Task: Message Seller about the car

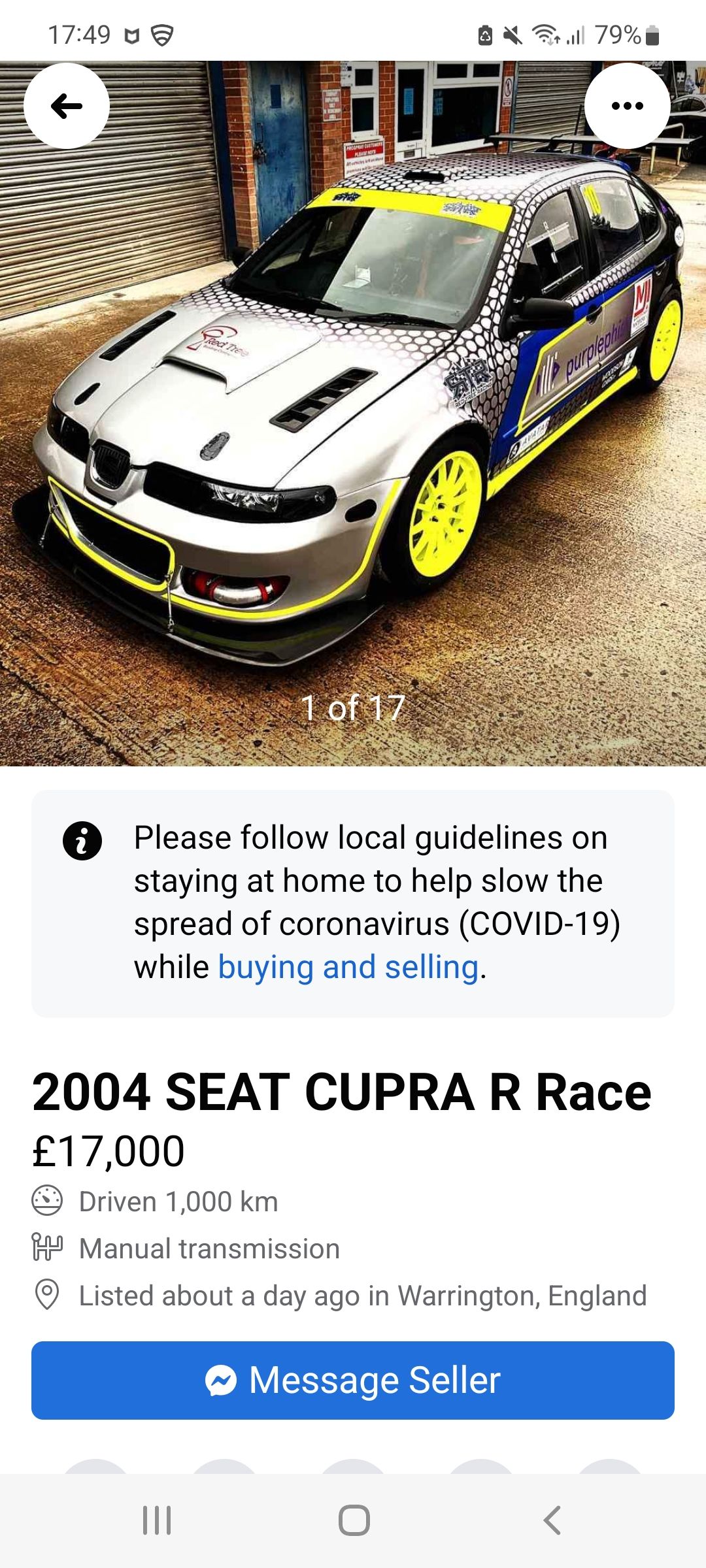Action: click(x=353, y=1380)
